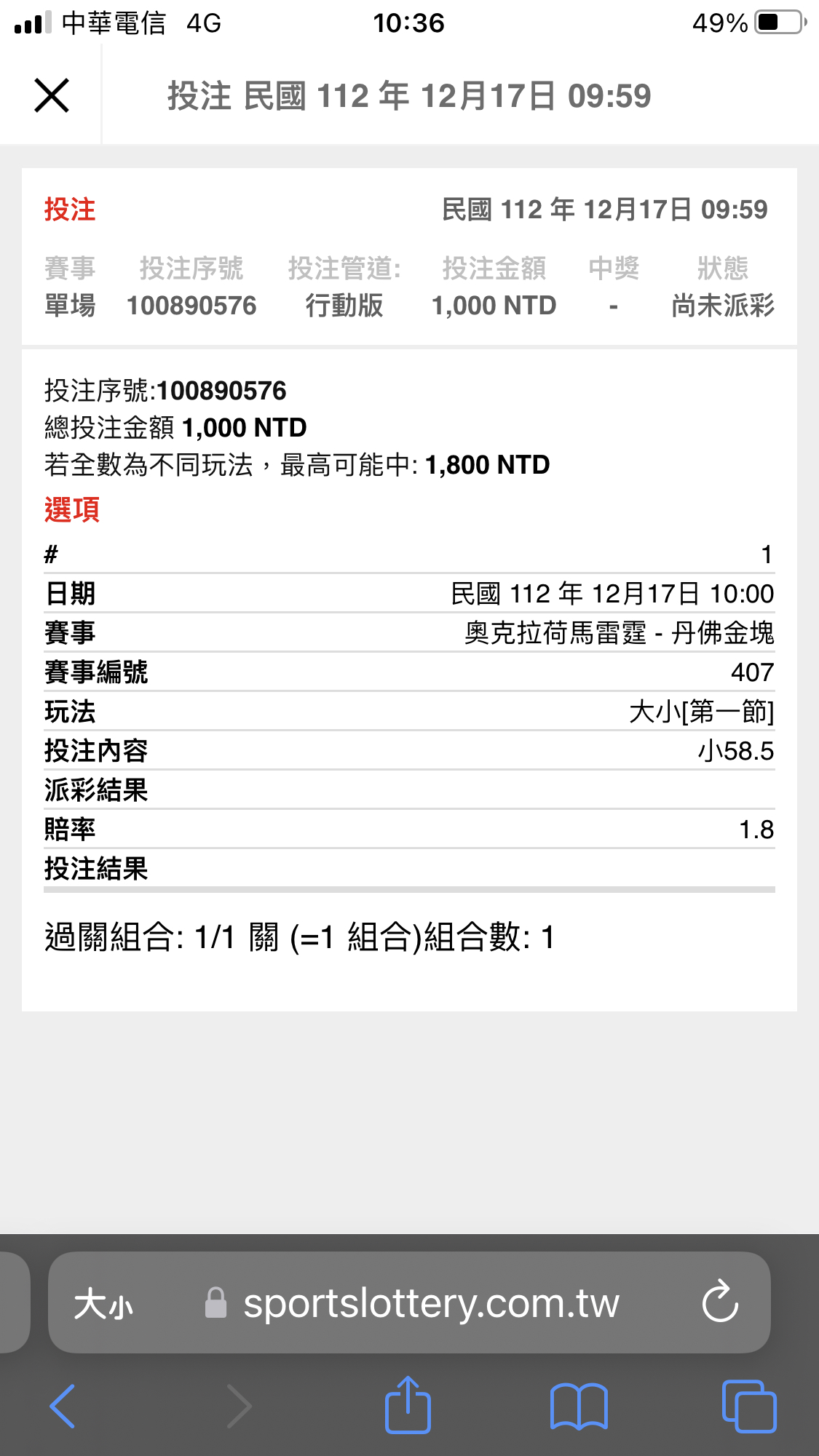Viewport: 819px width, 1456px height.
Task: Reload the current page
Action: click(720, 1301)
